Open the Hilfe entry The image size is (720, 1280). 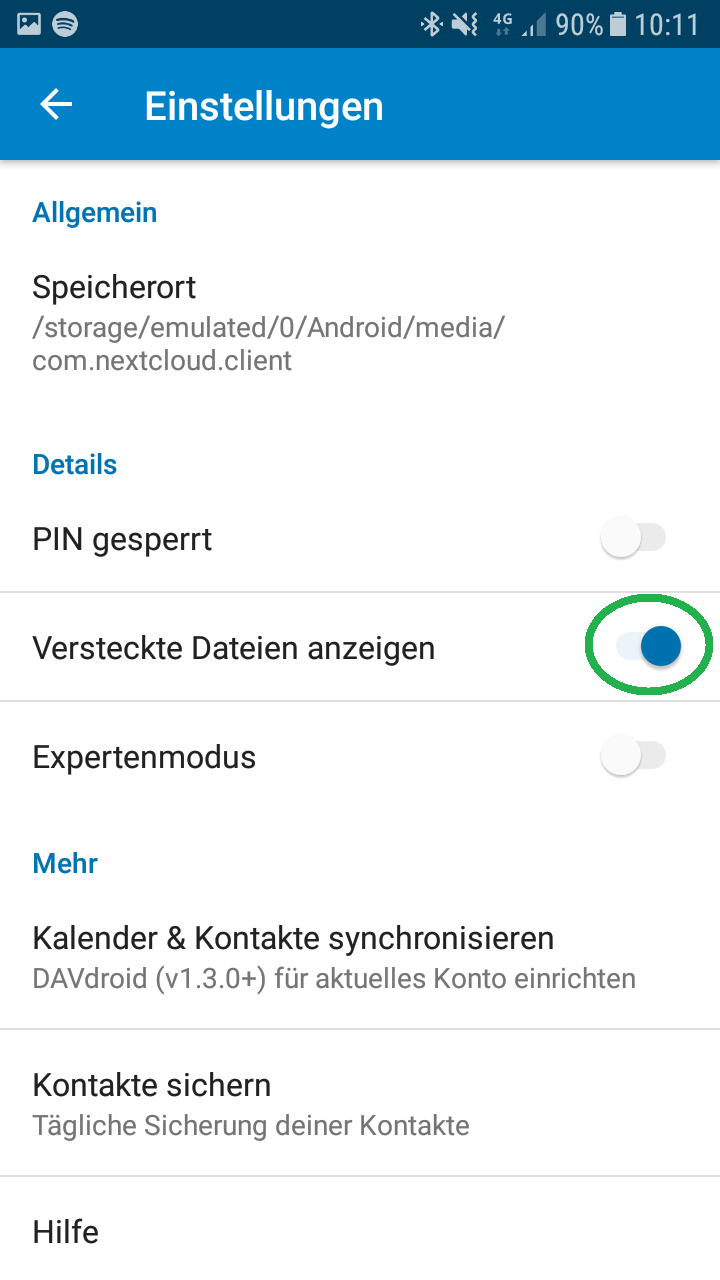click(360, 1231)
